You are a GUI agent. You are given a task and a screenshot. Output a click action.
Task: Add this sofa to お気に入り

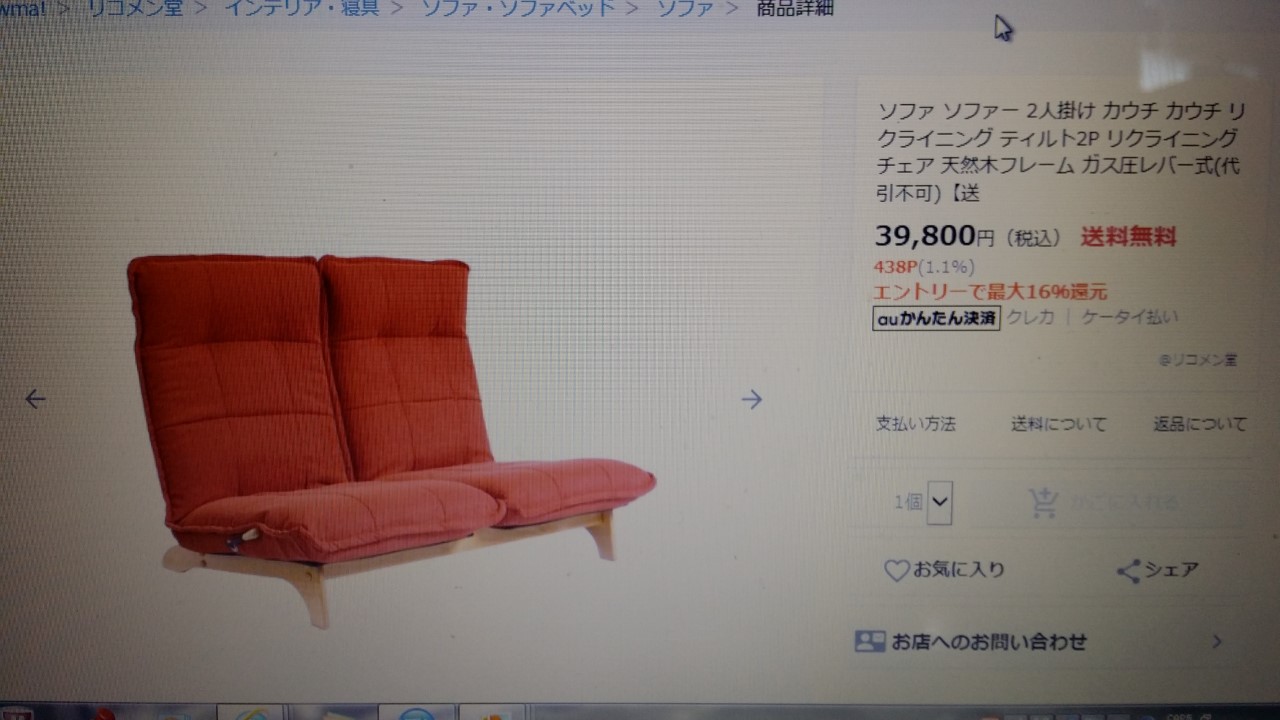pyautogui.click(x=945, y=570)
